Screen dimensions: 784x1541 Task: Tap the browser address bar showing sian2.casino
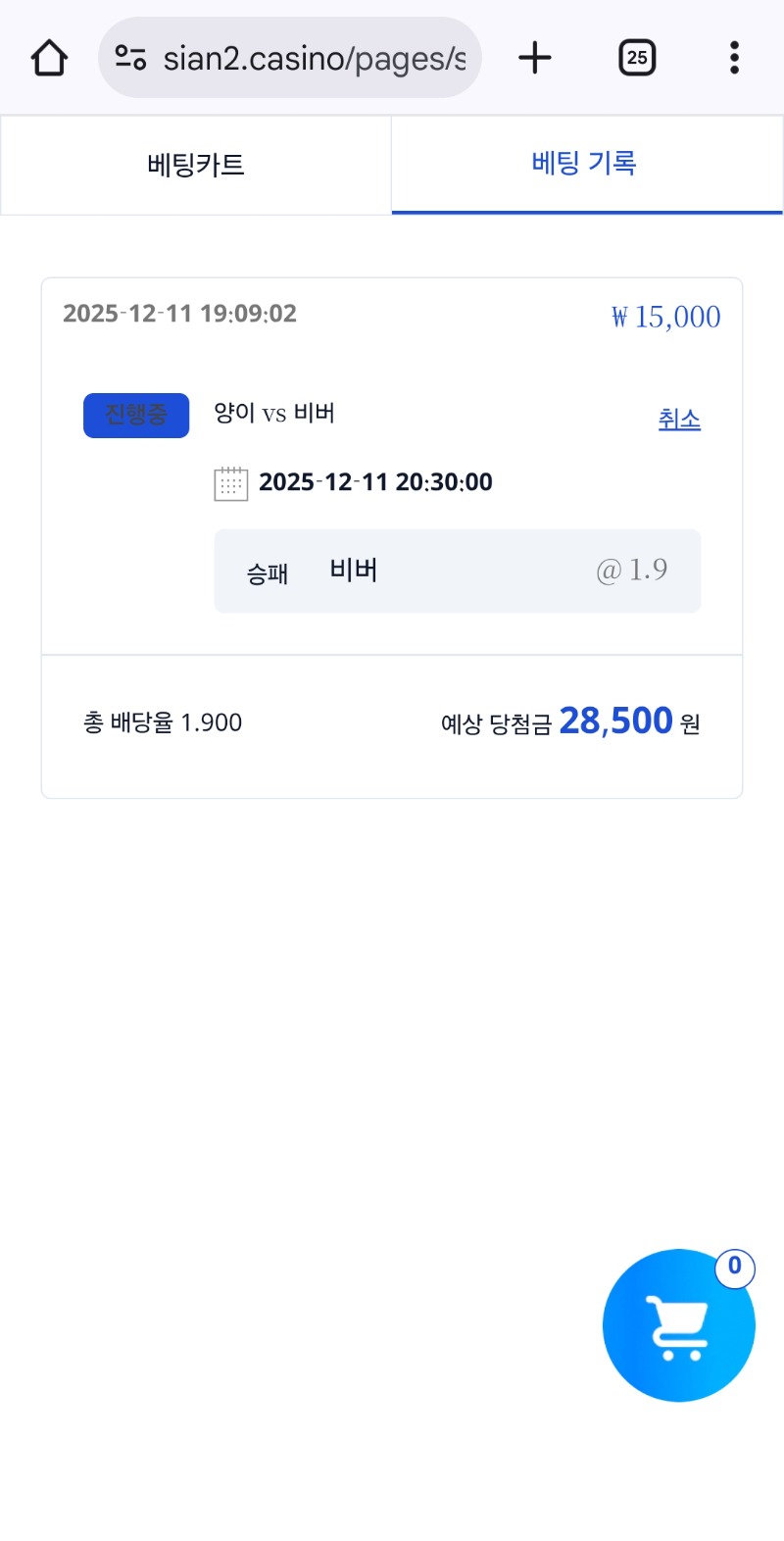click(290, 57)
